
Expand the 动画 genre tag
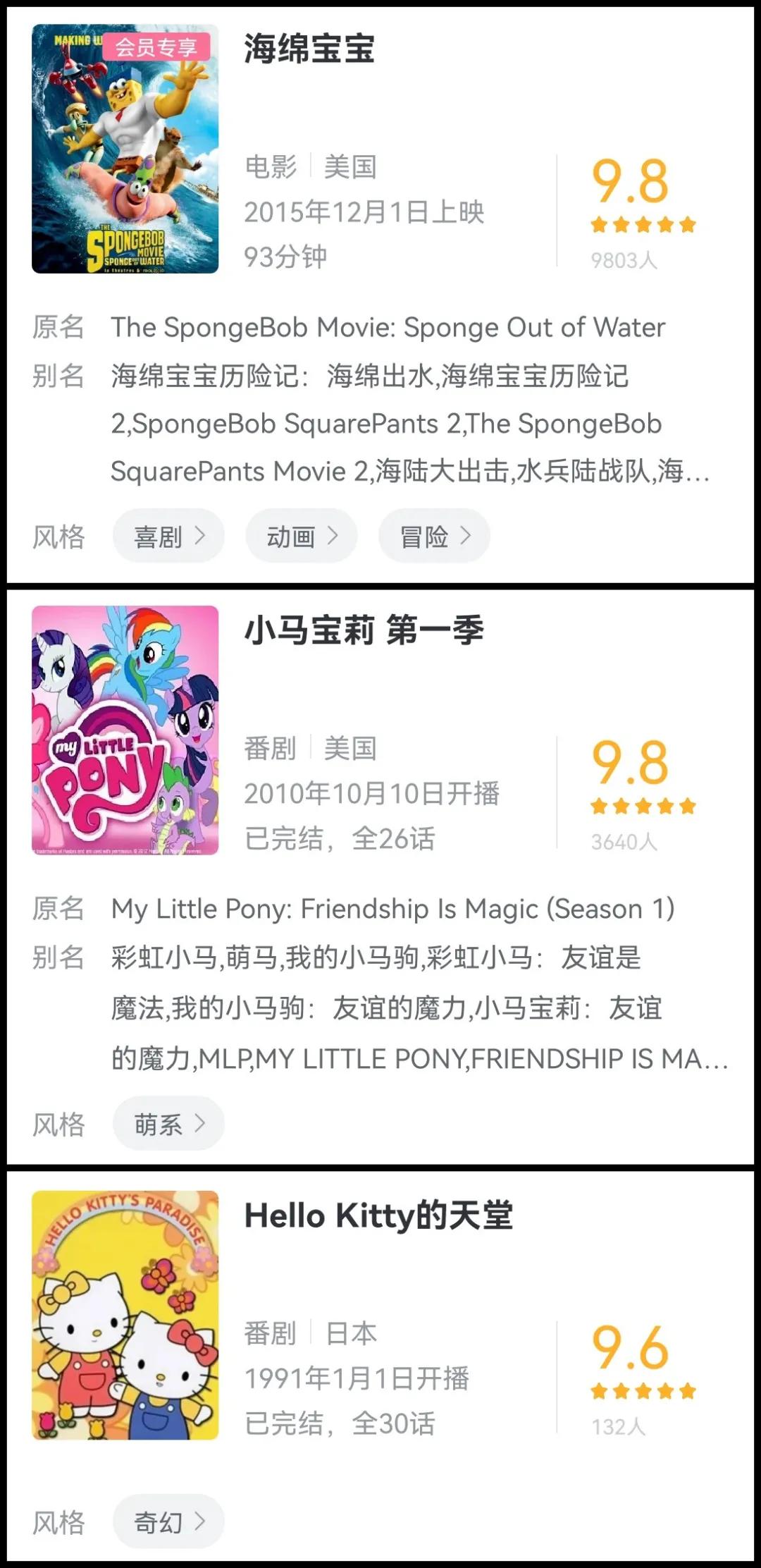301,536
